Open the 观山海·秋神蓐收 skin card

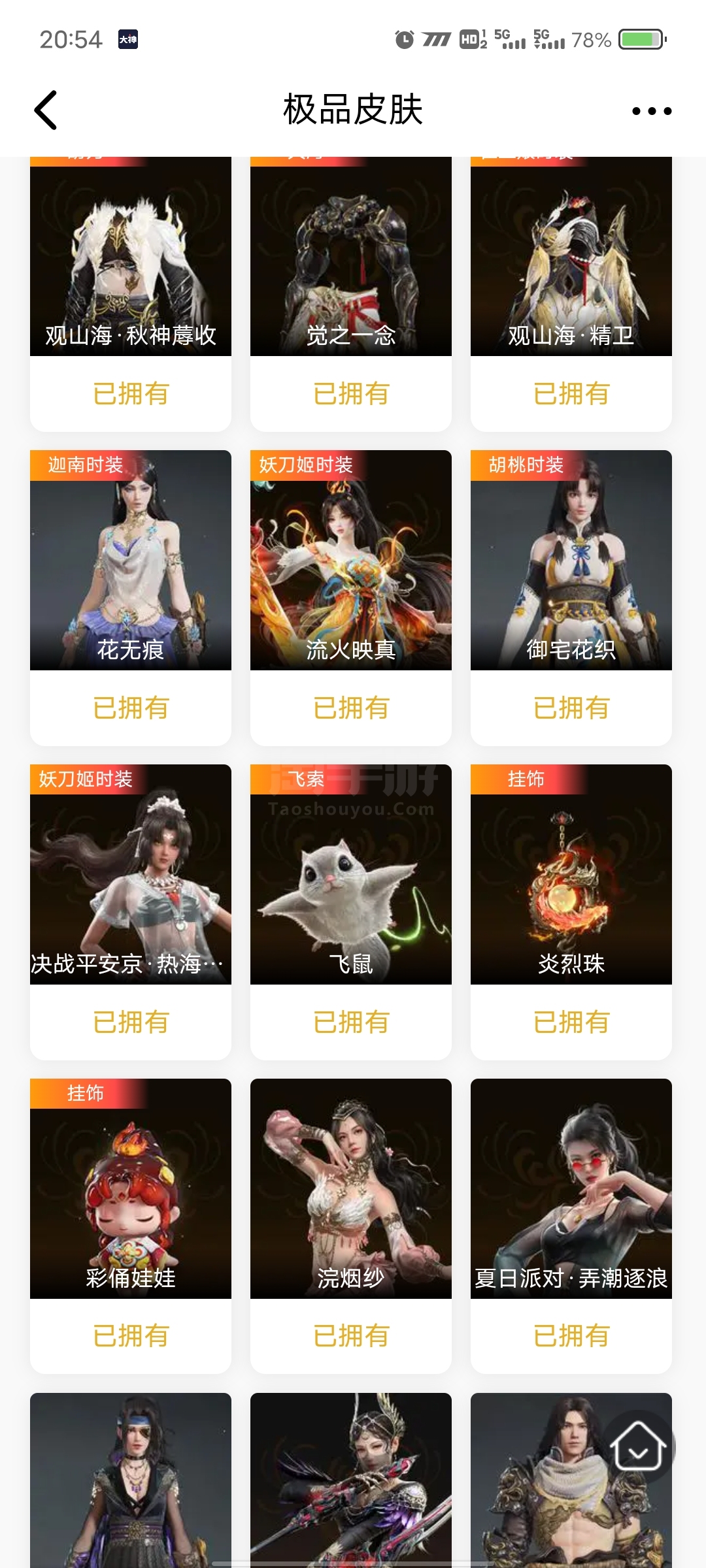[131, 261]
